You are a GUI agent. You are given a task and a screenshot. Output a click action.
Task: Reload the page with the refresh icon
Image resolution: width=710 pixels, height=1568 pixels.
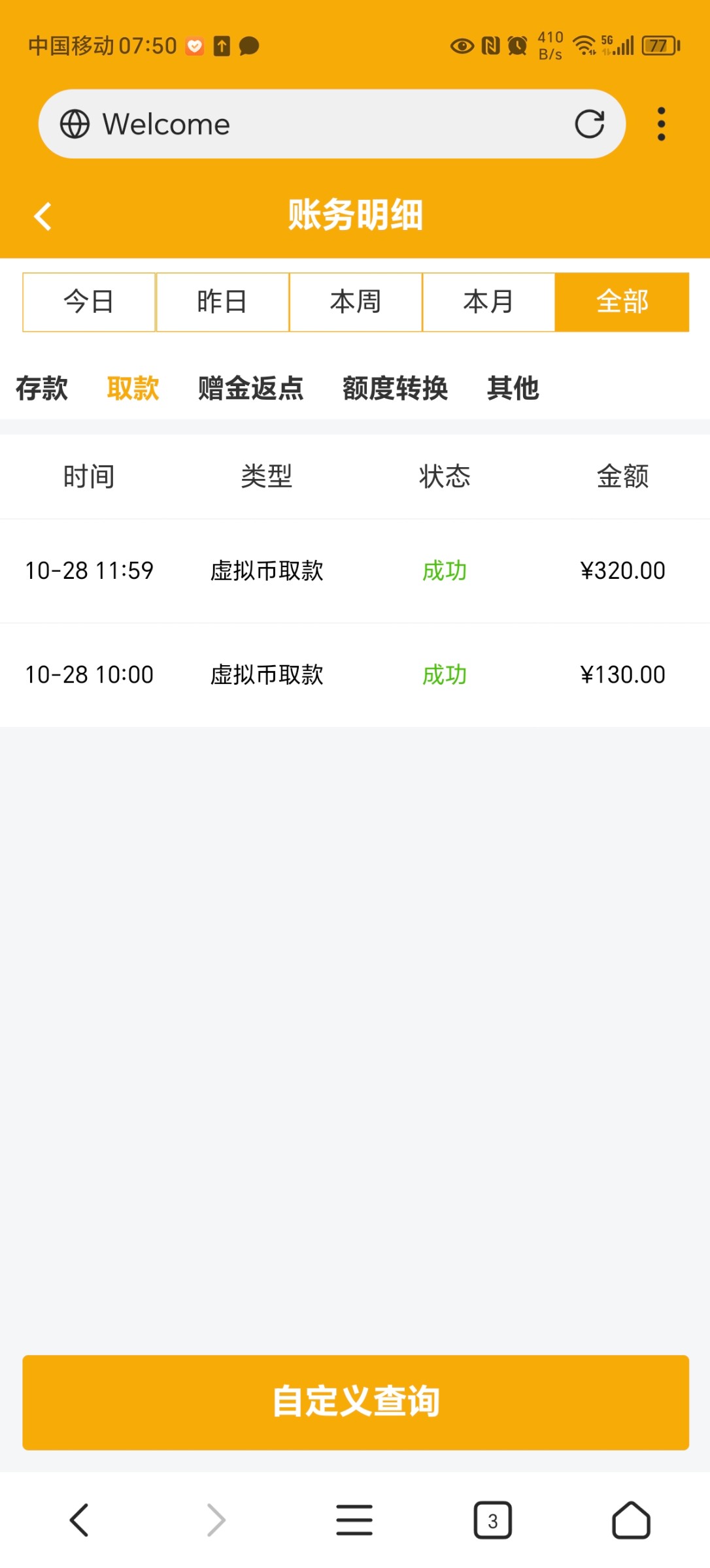pos(589,123)
